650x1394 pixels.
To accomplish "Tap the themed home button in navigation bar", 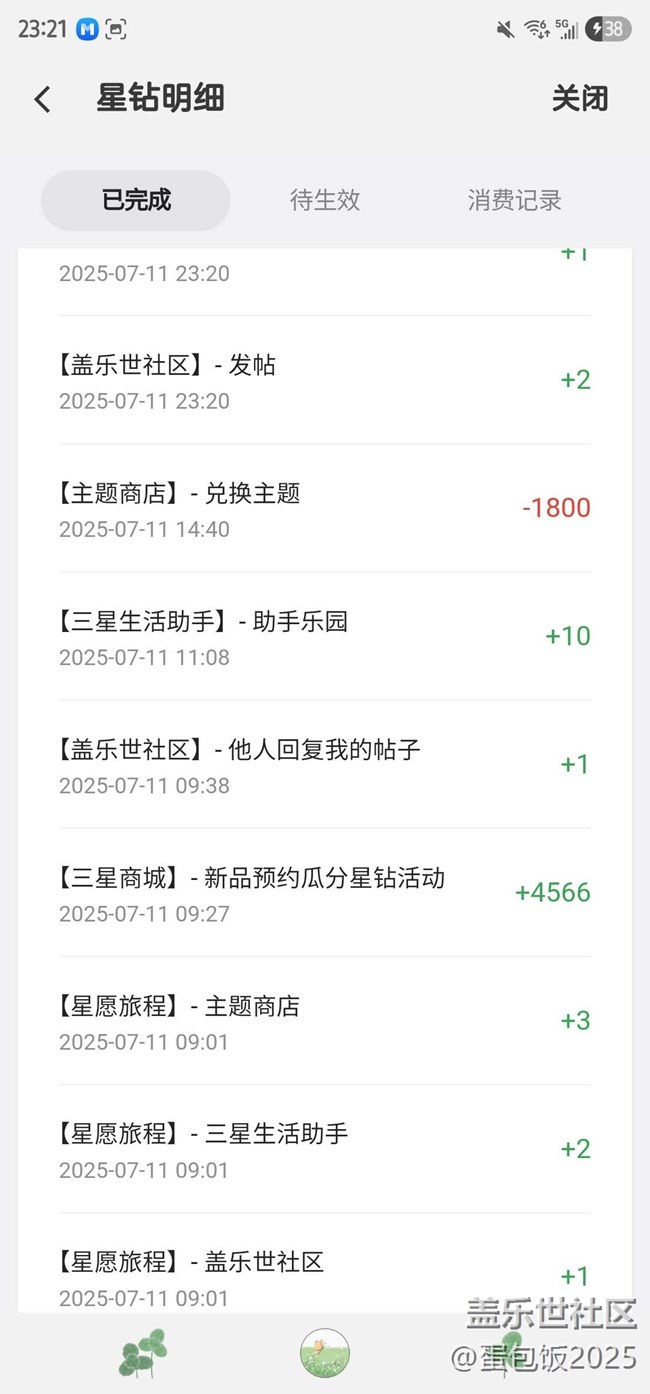I will [x=325, y=1353].
